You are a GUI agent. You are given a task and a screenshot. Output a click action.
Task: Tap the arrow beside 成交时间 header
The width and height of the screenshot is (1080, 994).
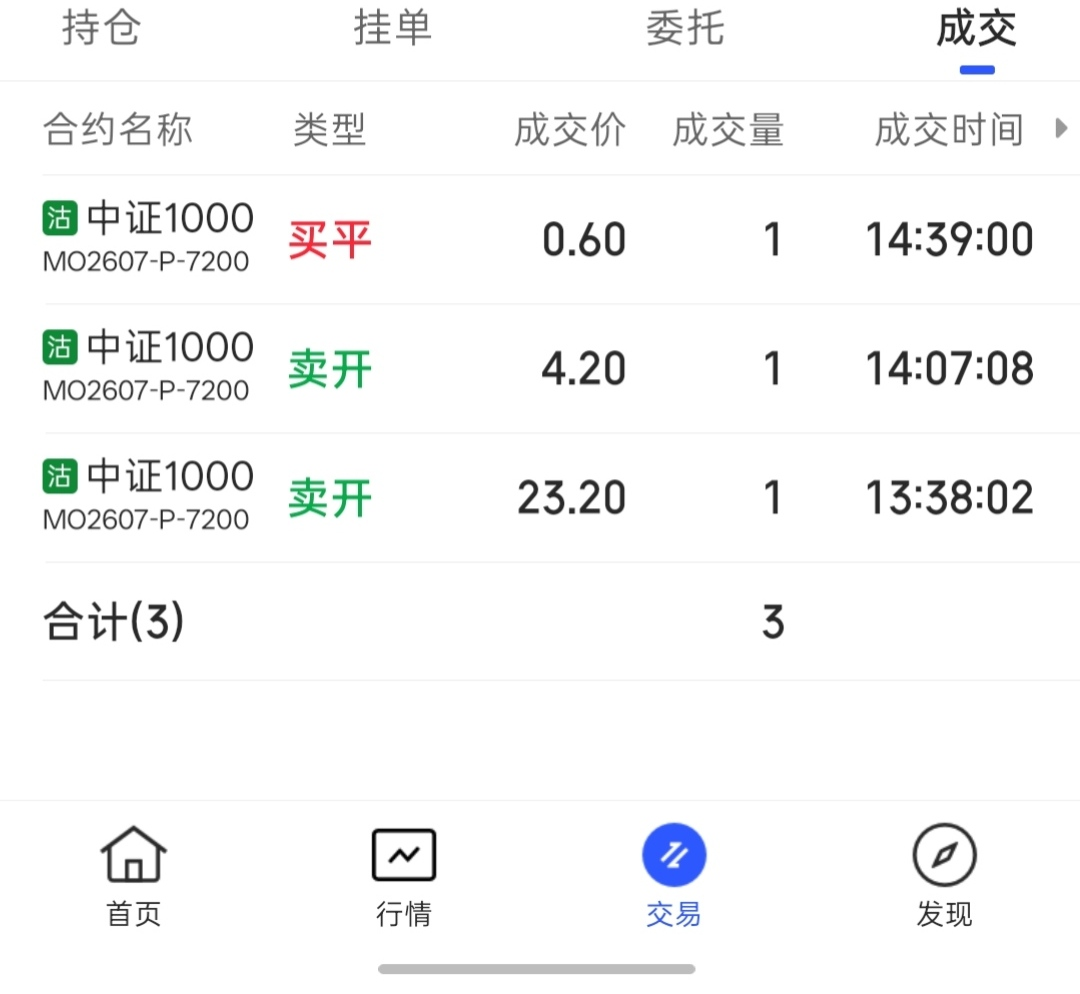(1061, 128)
